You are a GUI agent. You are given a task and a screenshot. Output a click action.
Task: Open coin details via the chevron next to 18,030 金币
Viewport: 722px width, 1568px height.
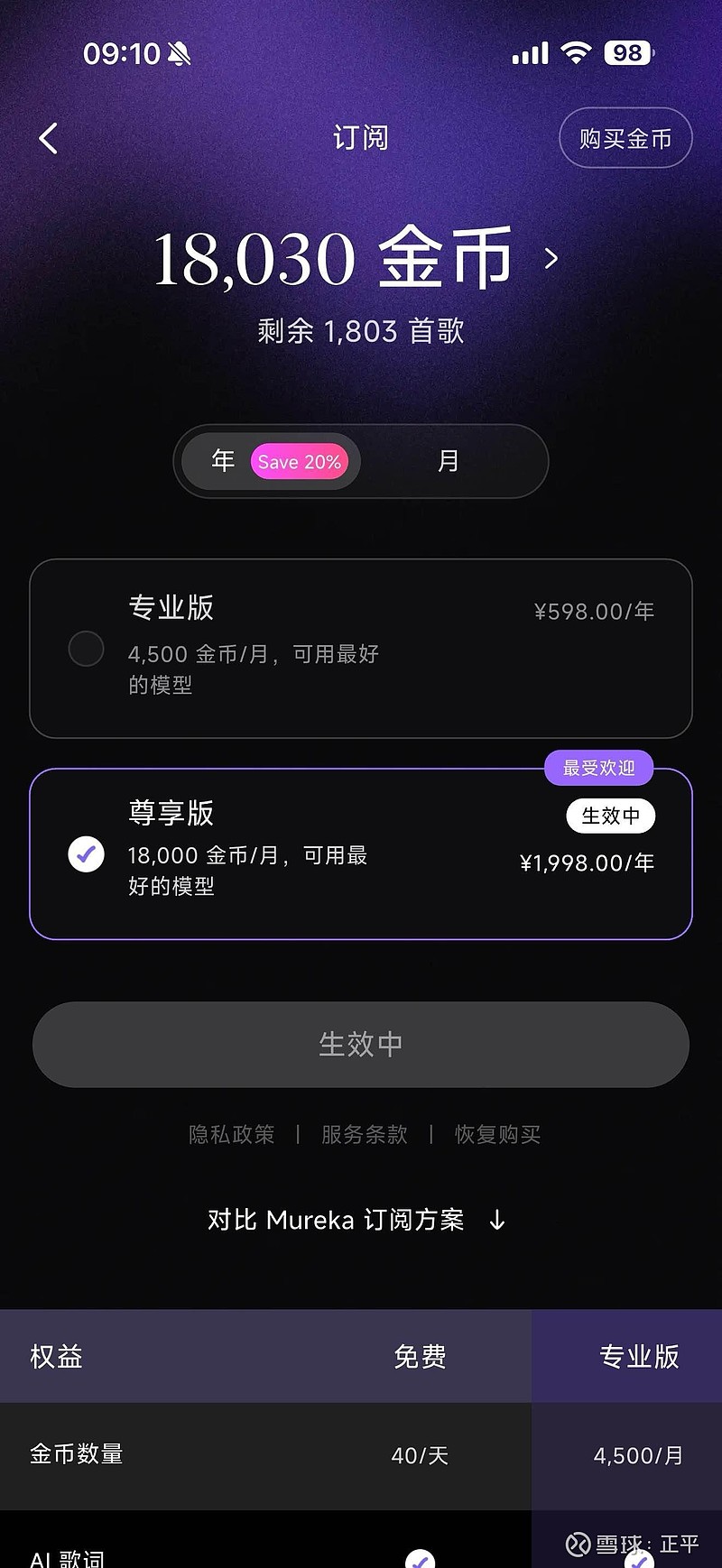[551, 259]
